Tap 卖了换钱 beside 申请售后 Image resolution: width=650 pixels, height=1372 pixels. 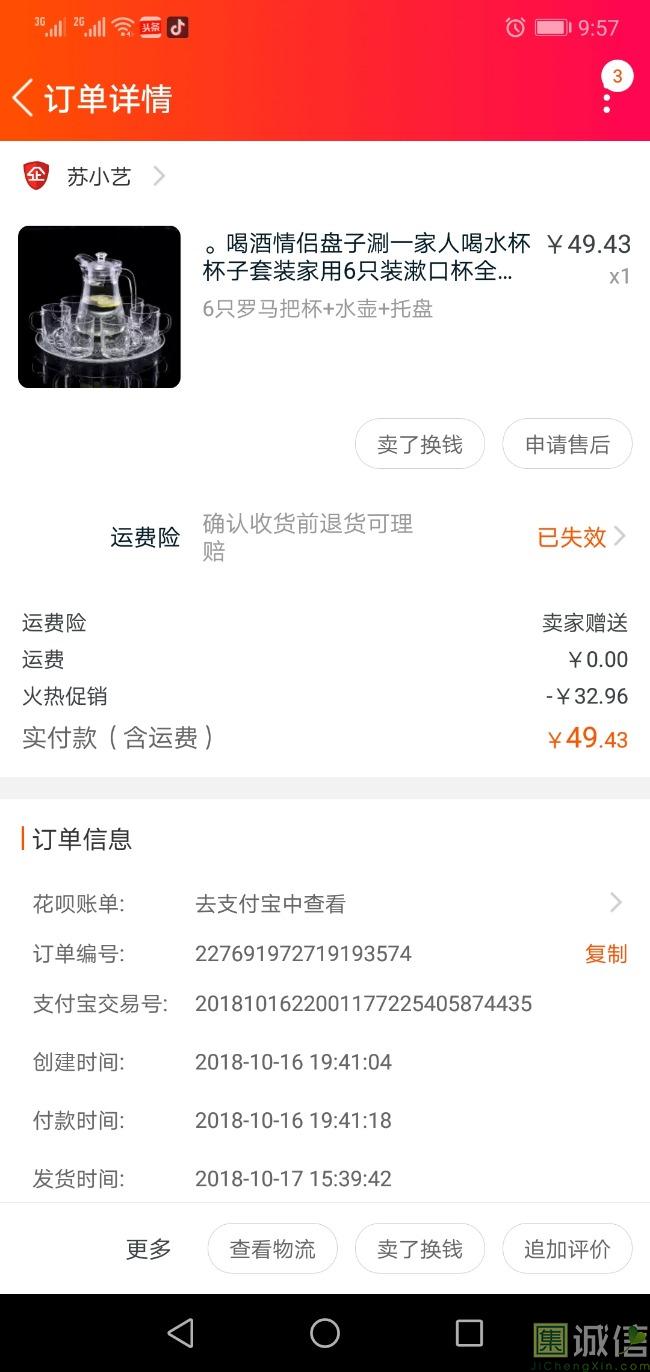[420, 444]
